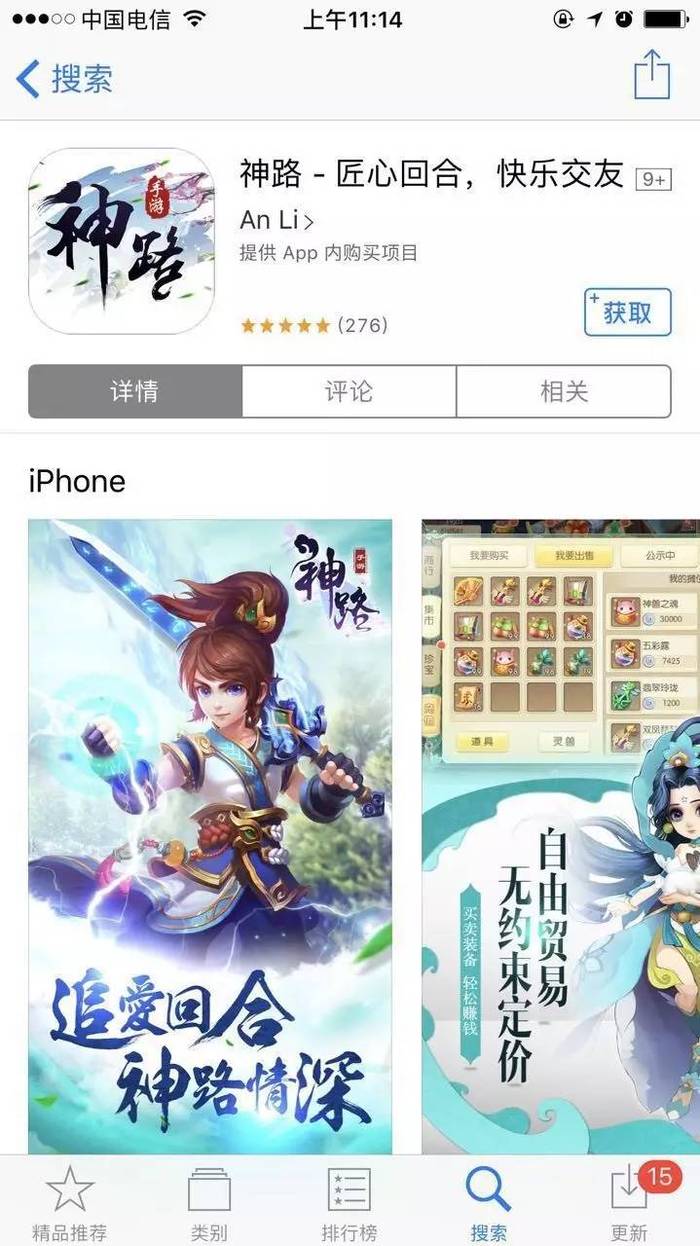Select the 搜索 bottom tab

489,1203
